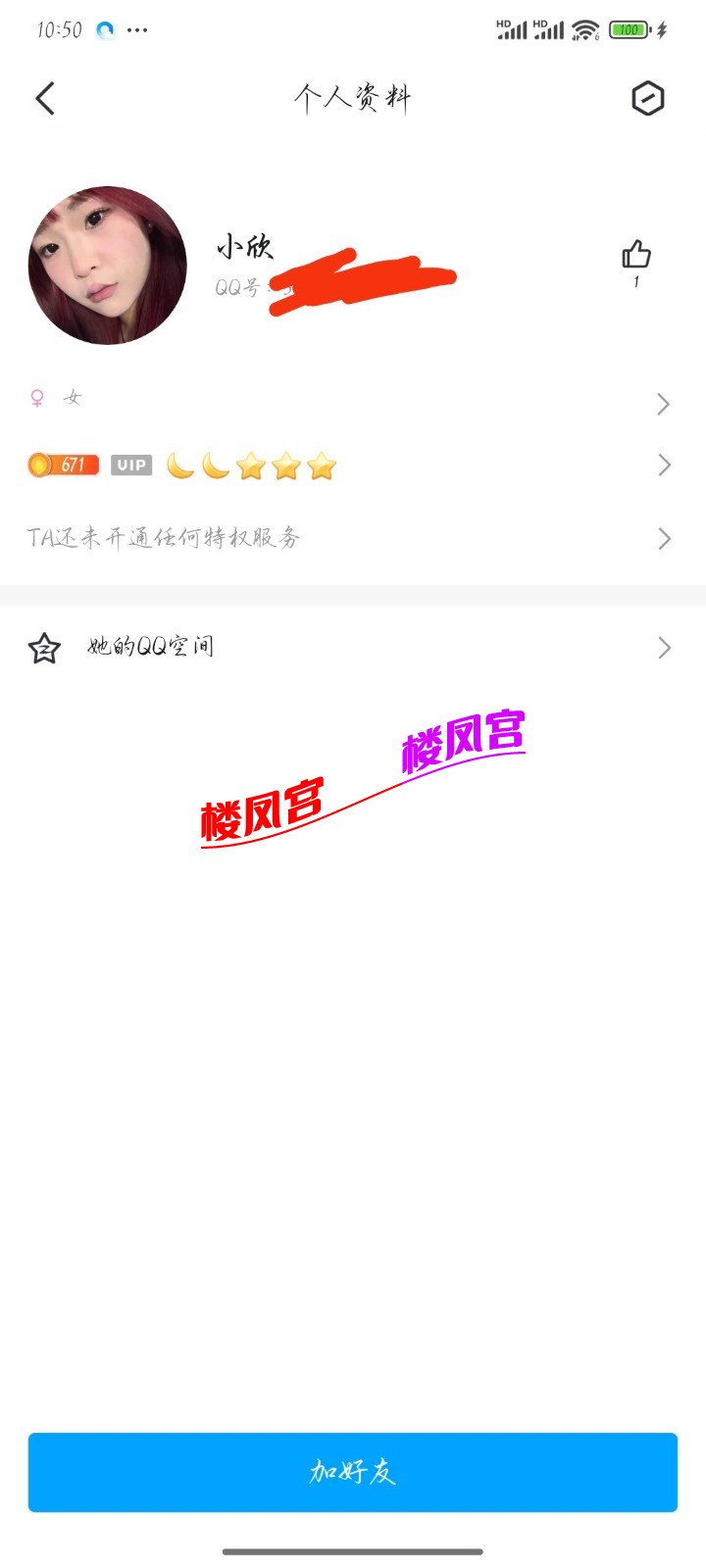Open the VIP level row

[x=353, y=465]
